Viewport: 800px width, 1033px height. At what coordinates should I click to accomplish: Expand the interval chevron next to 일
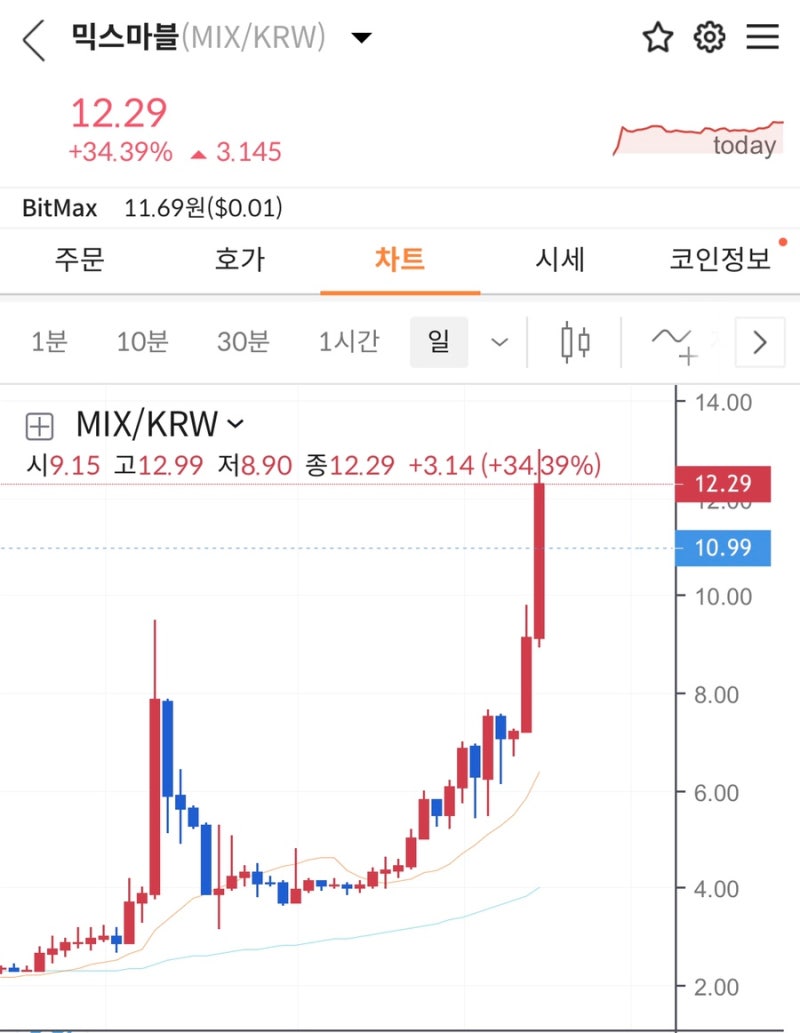tap(498, 341)
